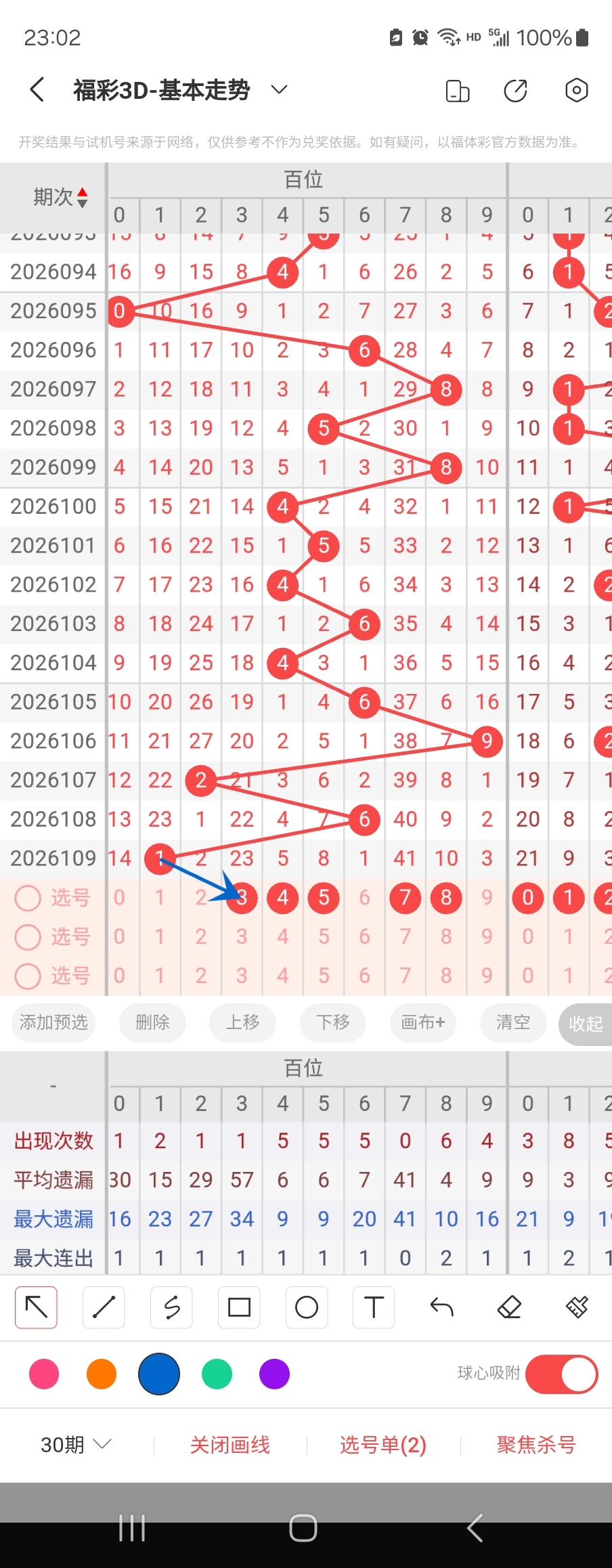Tap the 添加预选 button
This screenshot has width=612, height=1568.
point(53,1022)
